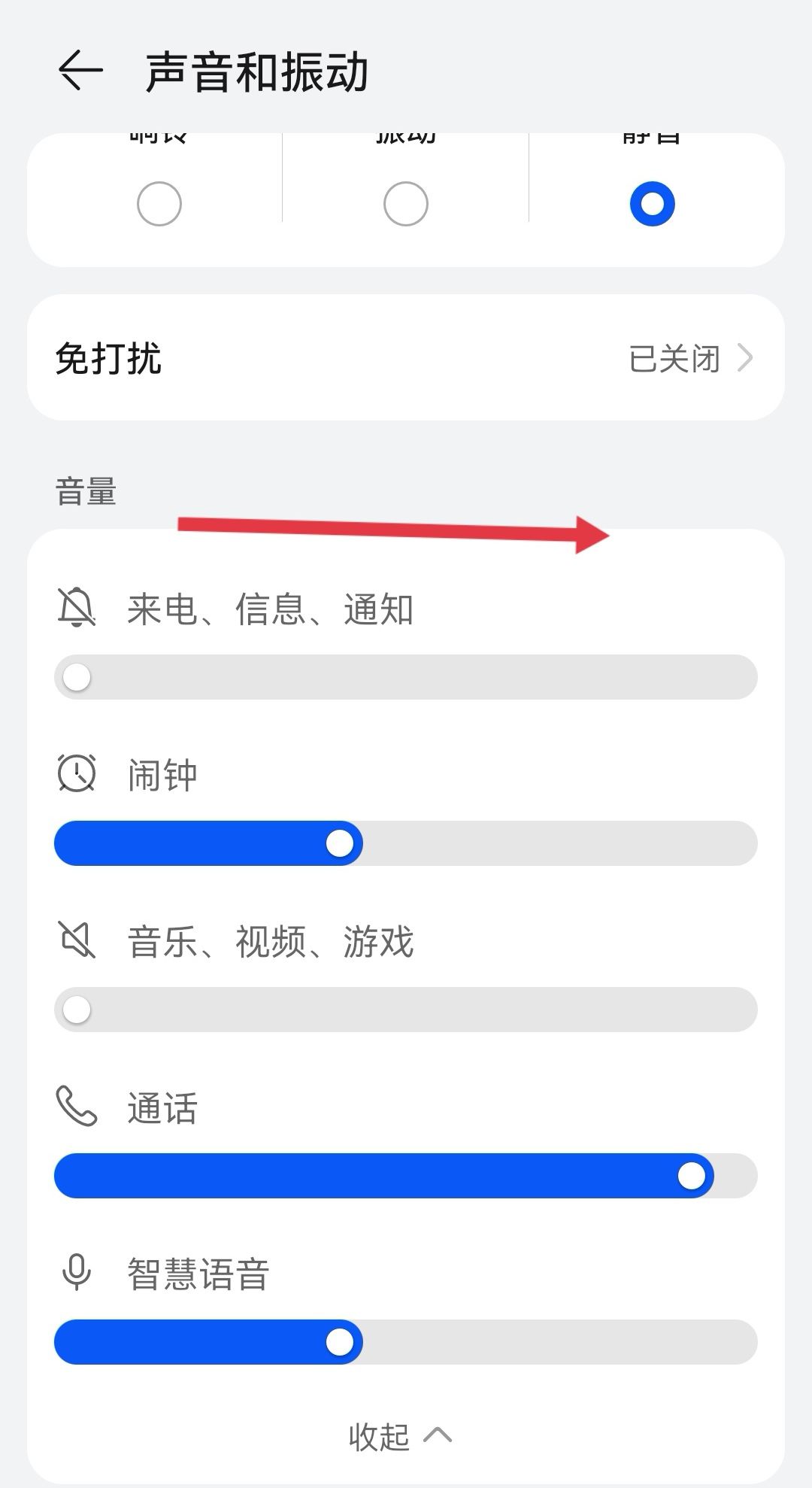This screenshot has height=1488, width=812.
Task: Tap the 免打扰 label
Action: (x=108, y=359)
